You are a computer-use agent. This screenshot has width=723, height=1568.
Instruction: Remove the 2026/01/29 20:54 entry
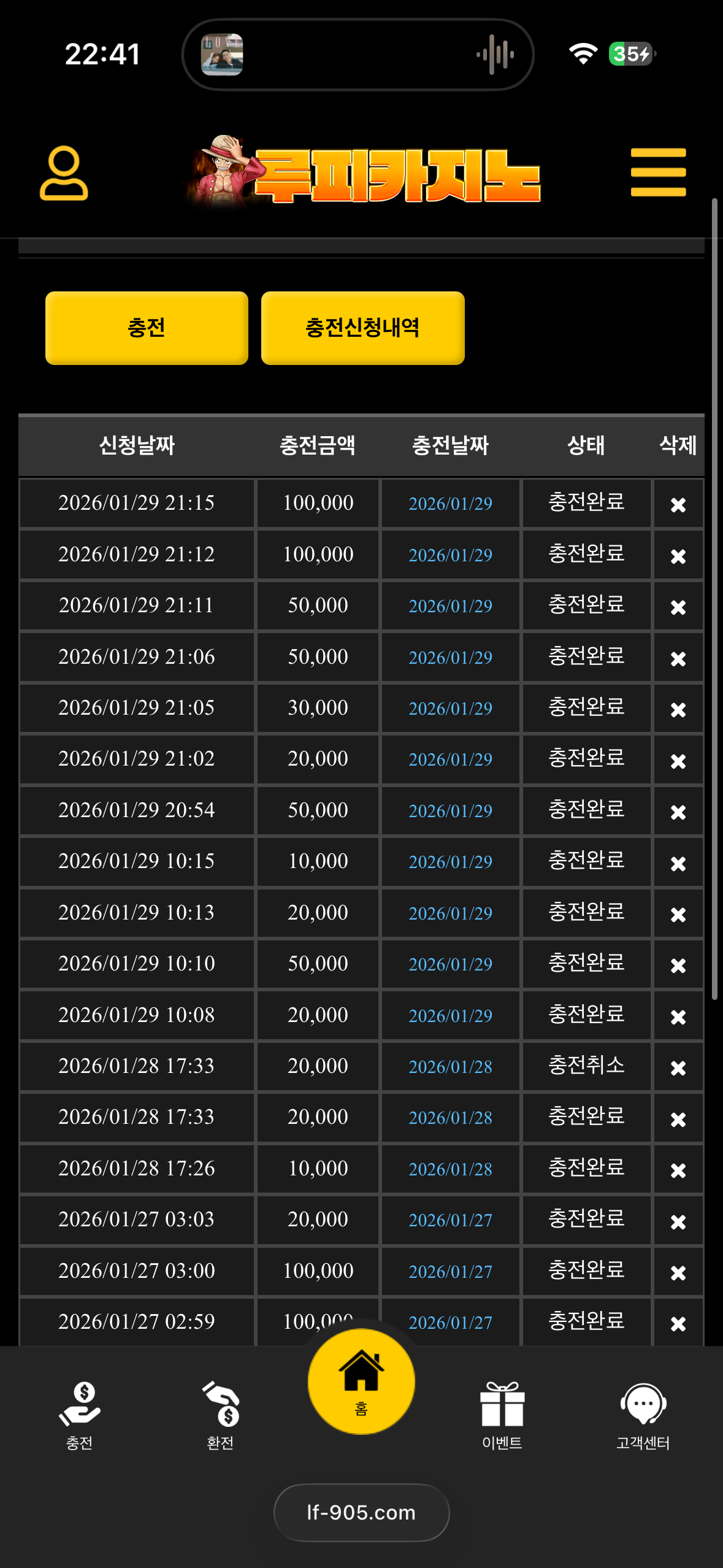tap(678, 812)
